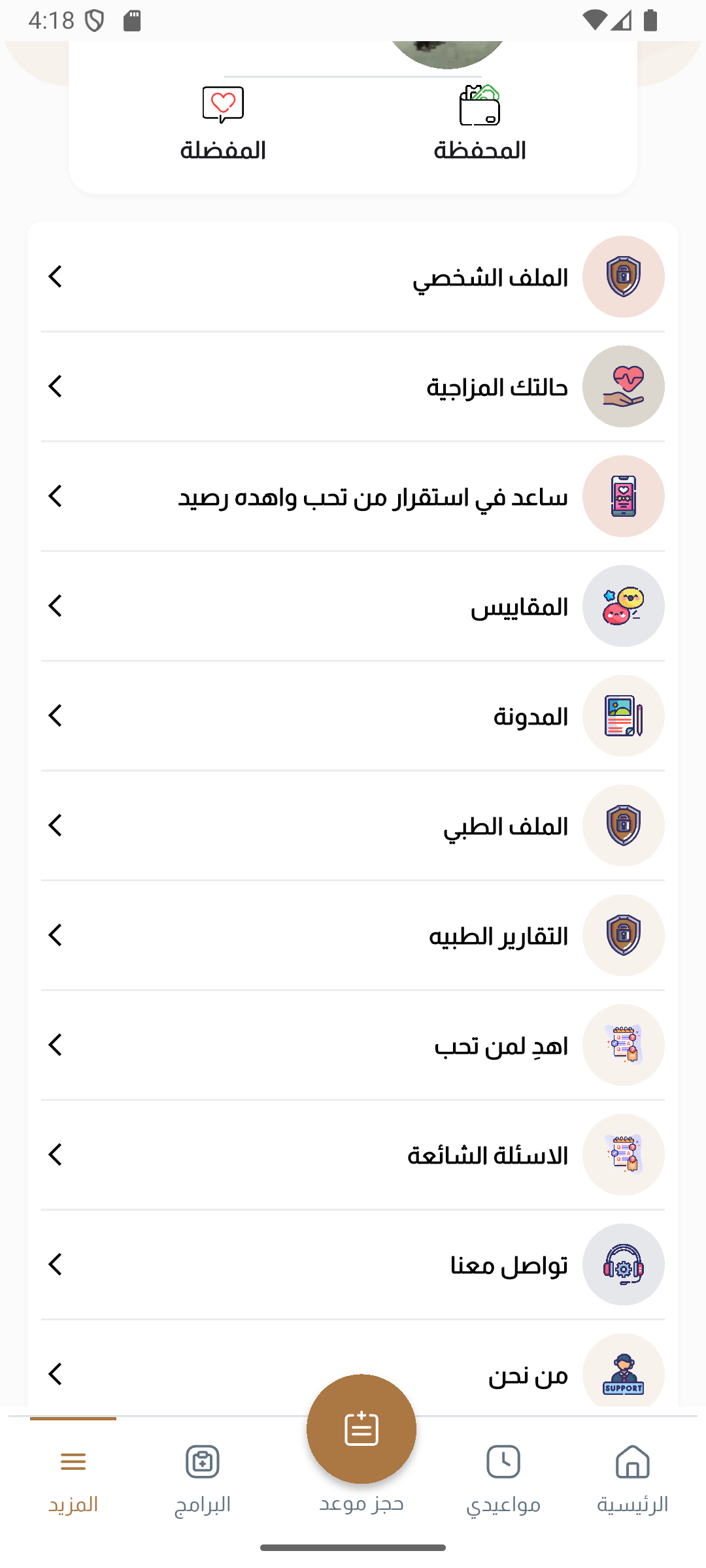Open المدونة blog row
This screenshot has height=1568, width=706.
tap(353, 716)
